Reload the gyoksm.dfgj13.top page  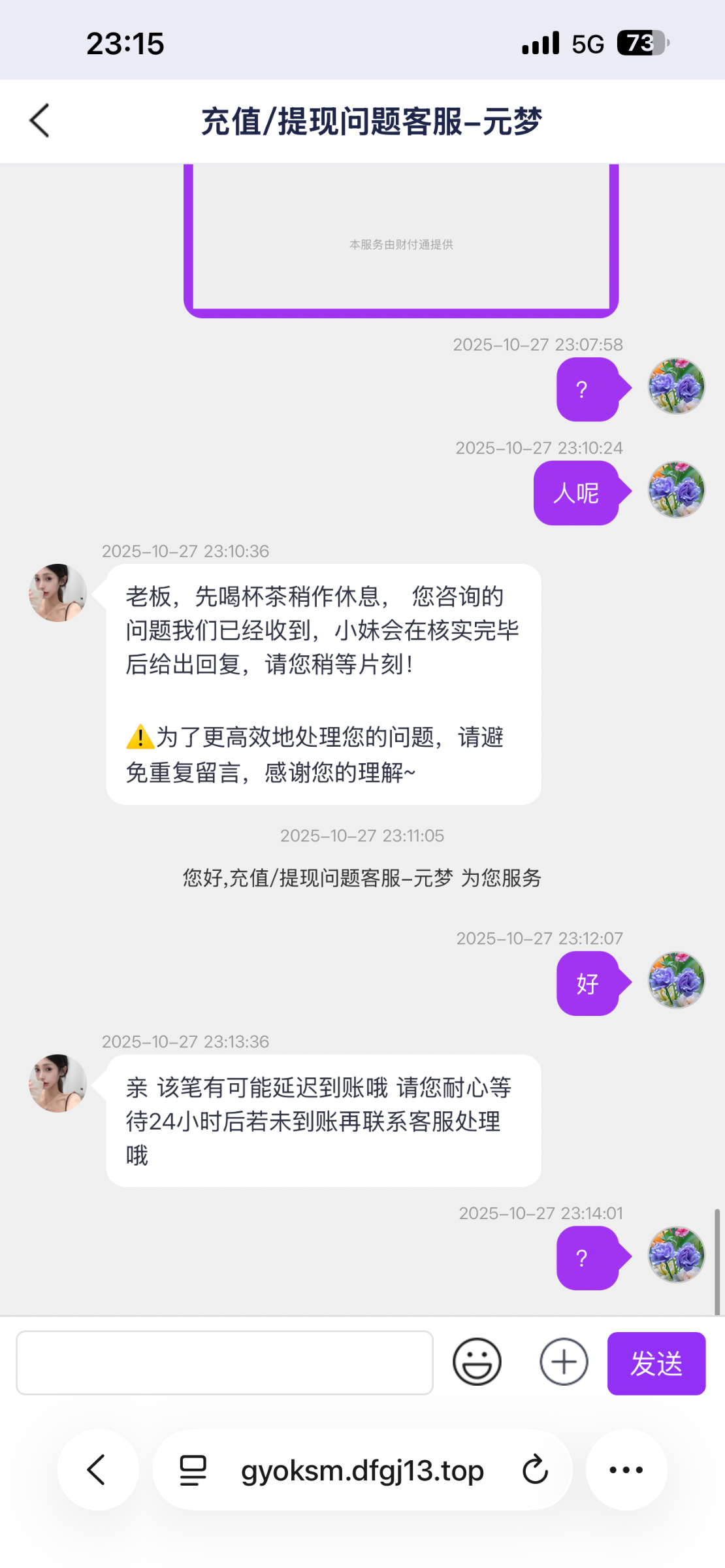535,1470
